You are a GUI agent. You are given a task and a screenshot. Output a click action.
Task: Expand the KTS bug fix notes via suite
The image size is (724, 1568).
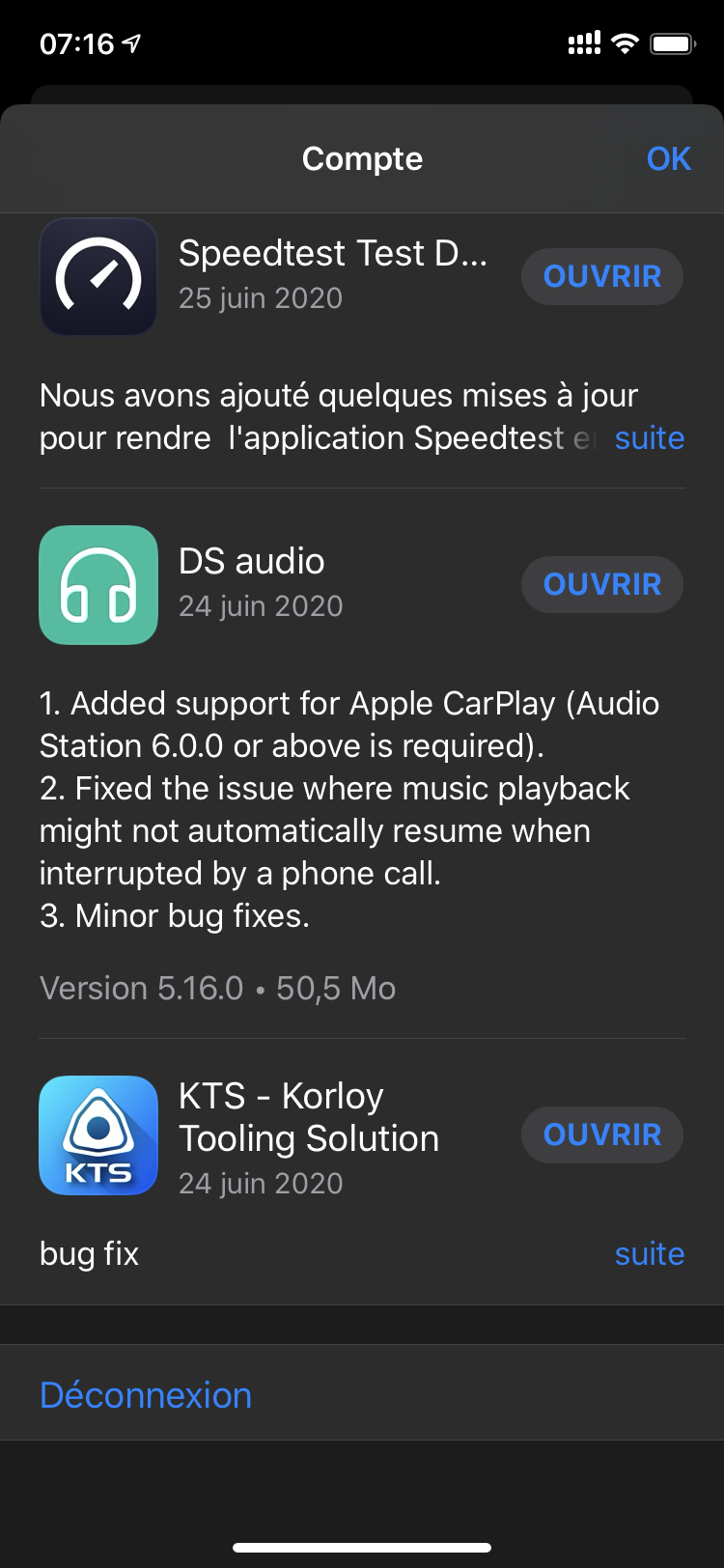point(650,1253)
